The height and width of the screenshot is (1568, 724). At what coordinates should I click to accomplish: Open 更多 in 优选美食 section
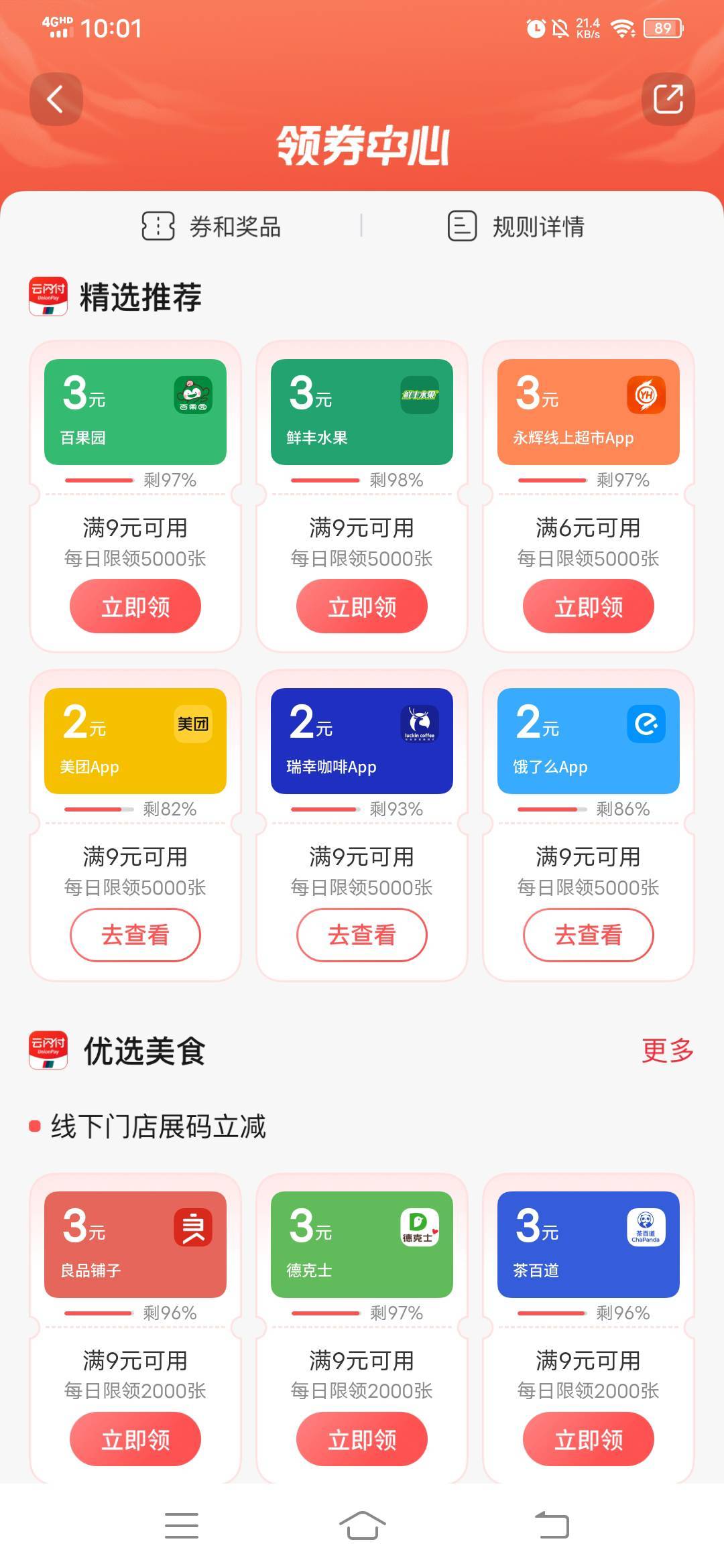pos(667,1050)
